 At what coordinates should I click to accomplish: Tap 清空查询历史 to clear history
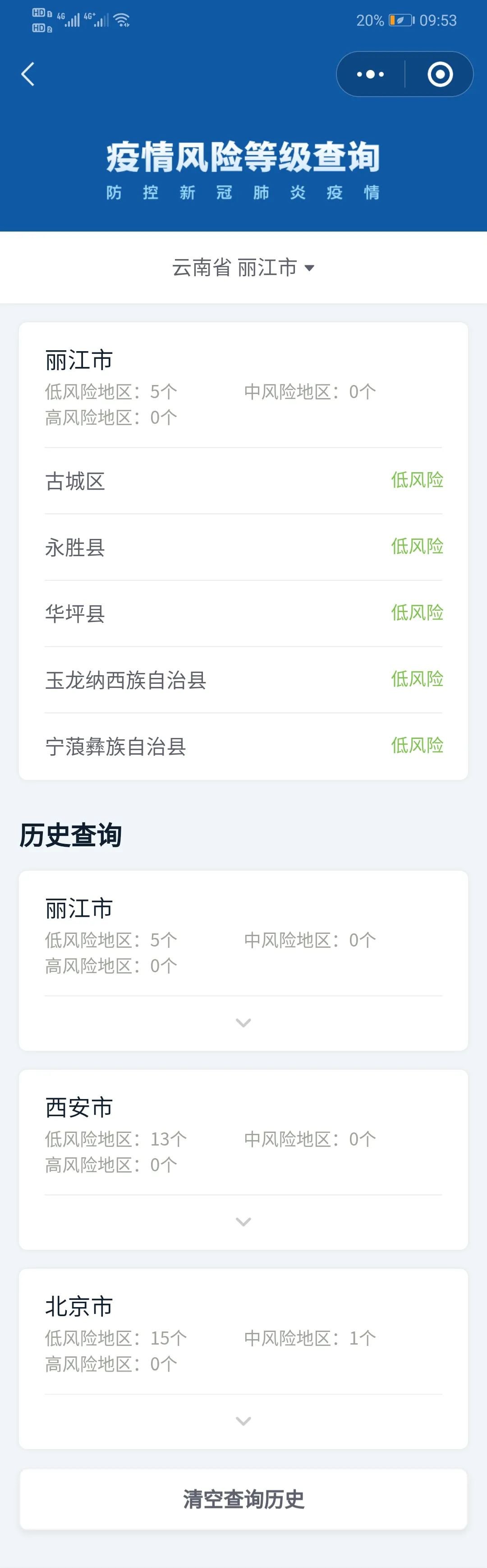coord(243,1498)
